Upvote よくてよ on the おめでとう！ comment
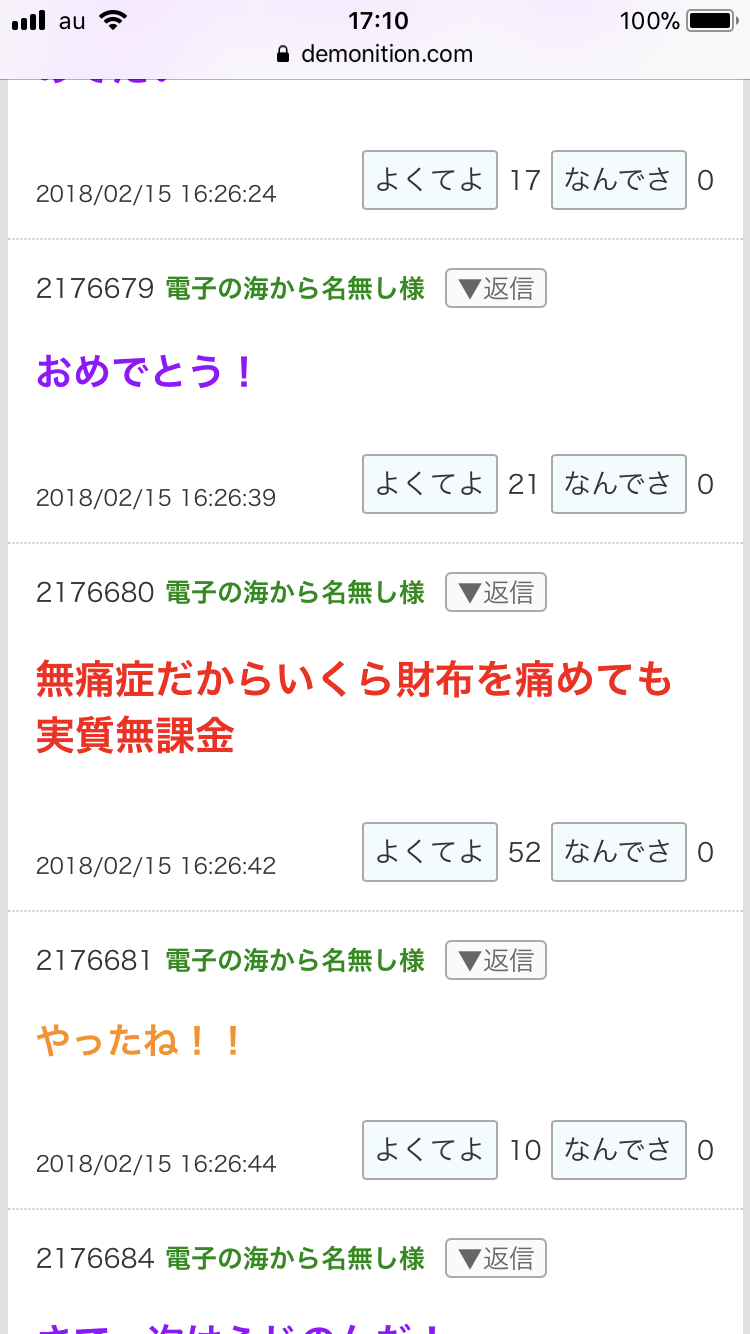Viewport: 750px width, 1334px height. coord(429,484)
